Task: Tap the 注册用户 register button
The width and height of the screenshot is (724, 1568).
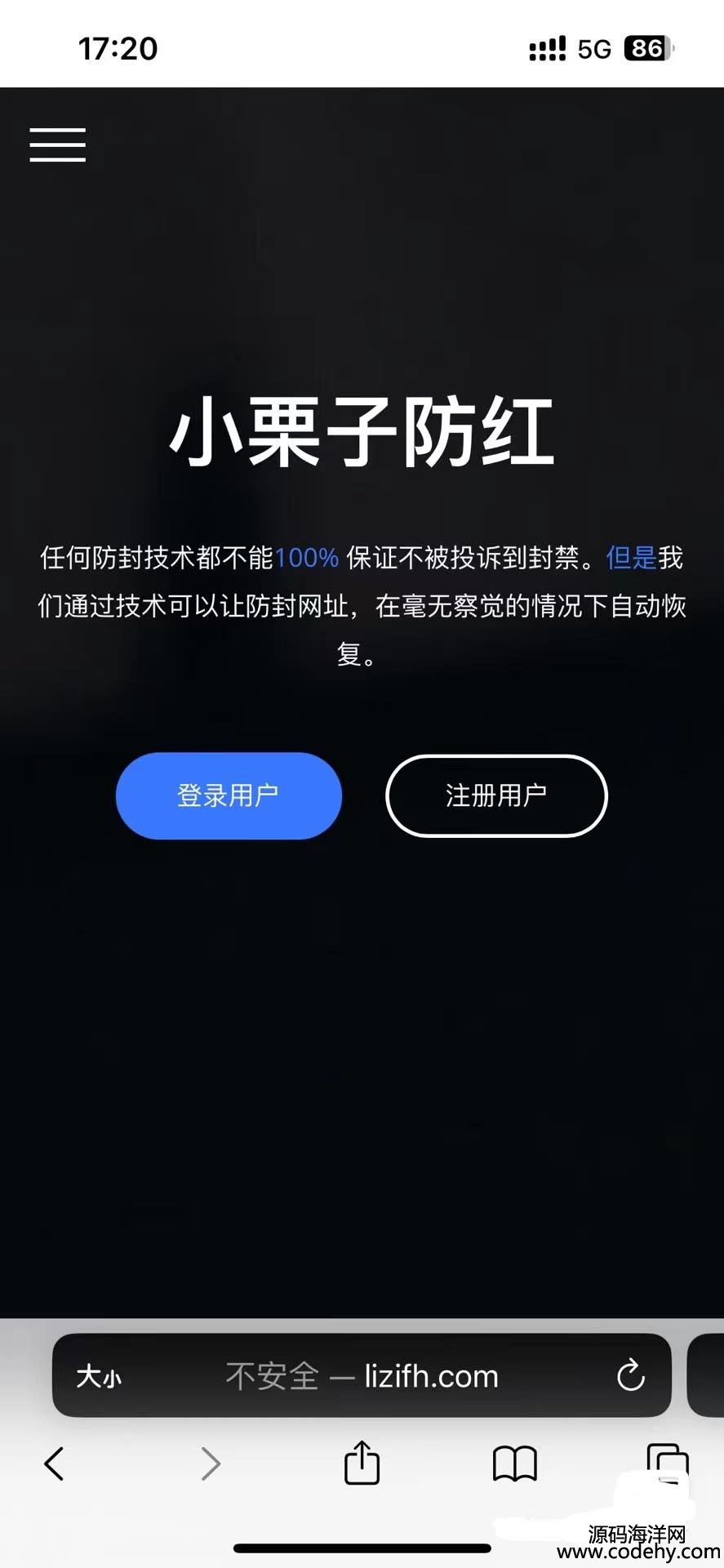Action: (x=496, y=795)
